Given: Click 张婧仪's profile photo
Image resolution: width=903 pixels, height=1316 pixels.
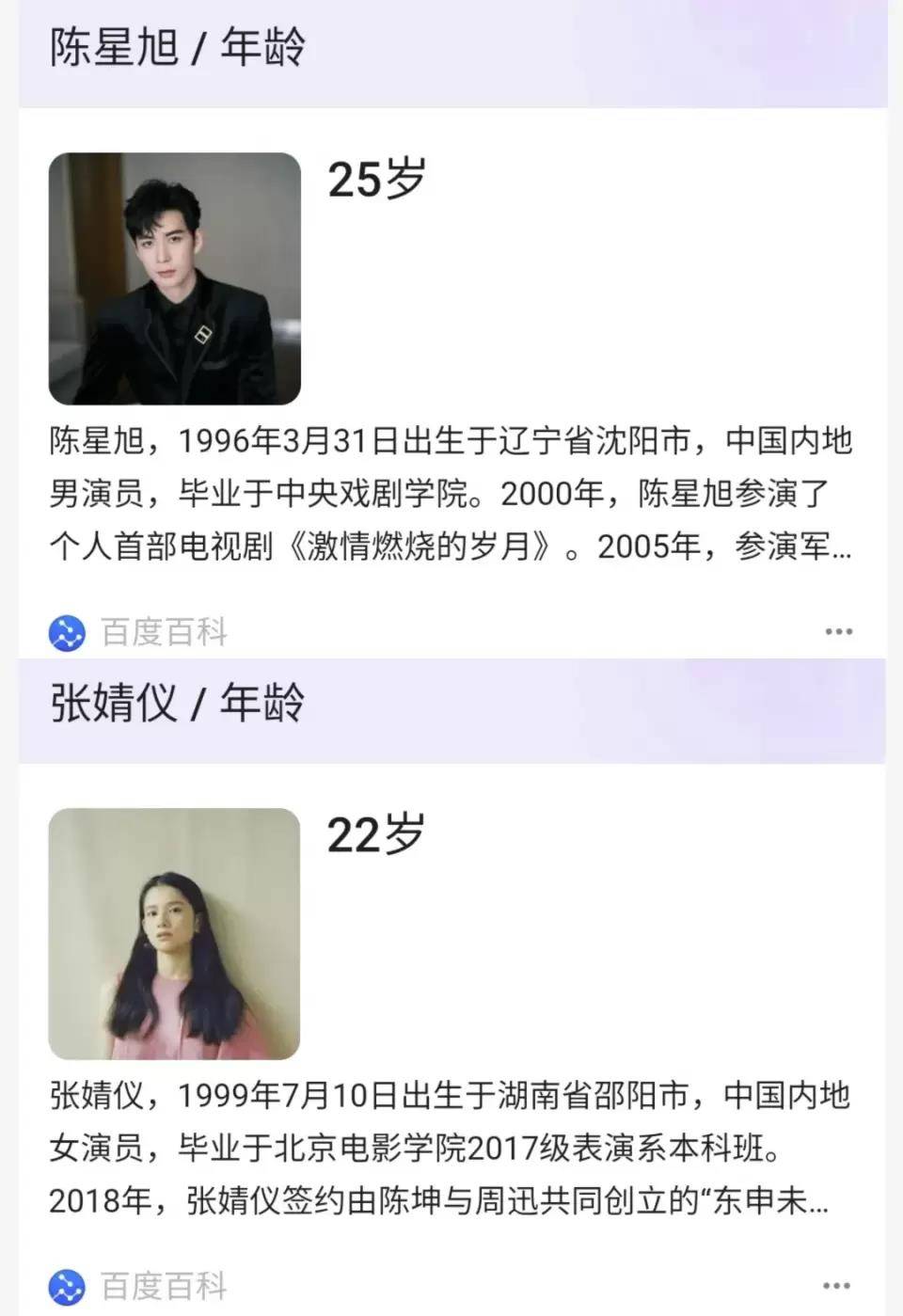Looking at the screenshot, I should [x=174, y=933].
